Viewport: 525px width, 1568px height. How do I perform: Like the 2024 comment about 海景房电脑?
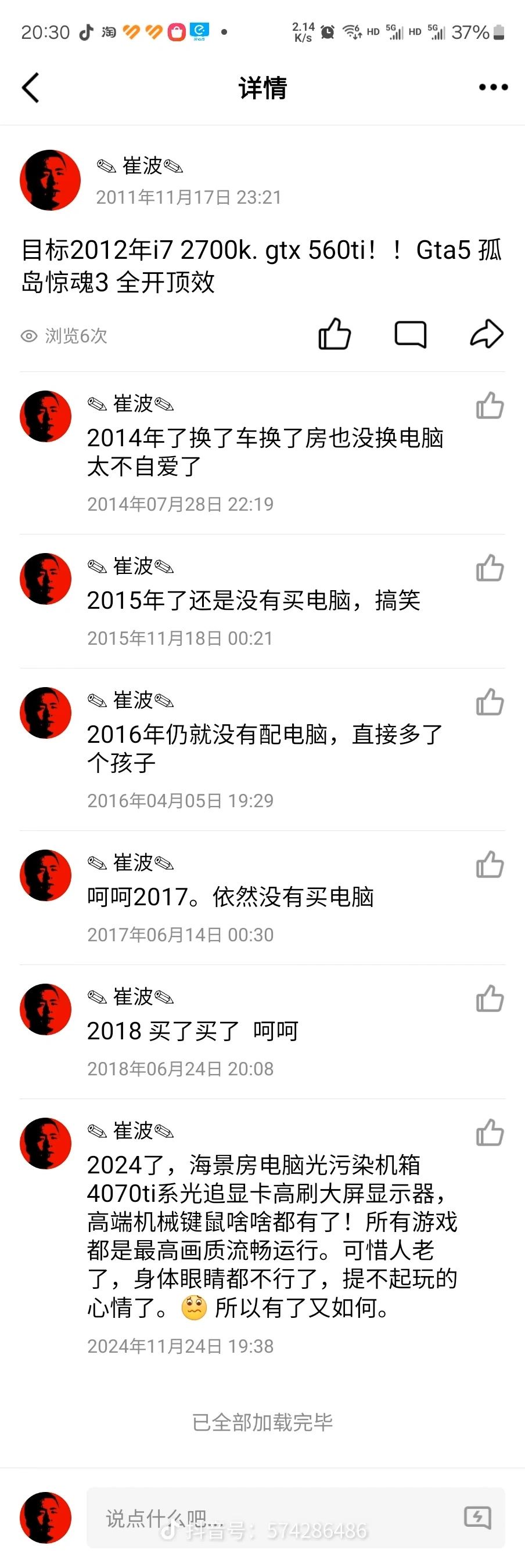[490, 1133]
